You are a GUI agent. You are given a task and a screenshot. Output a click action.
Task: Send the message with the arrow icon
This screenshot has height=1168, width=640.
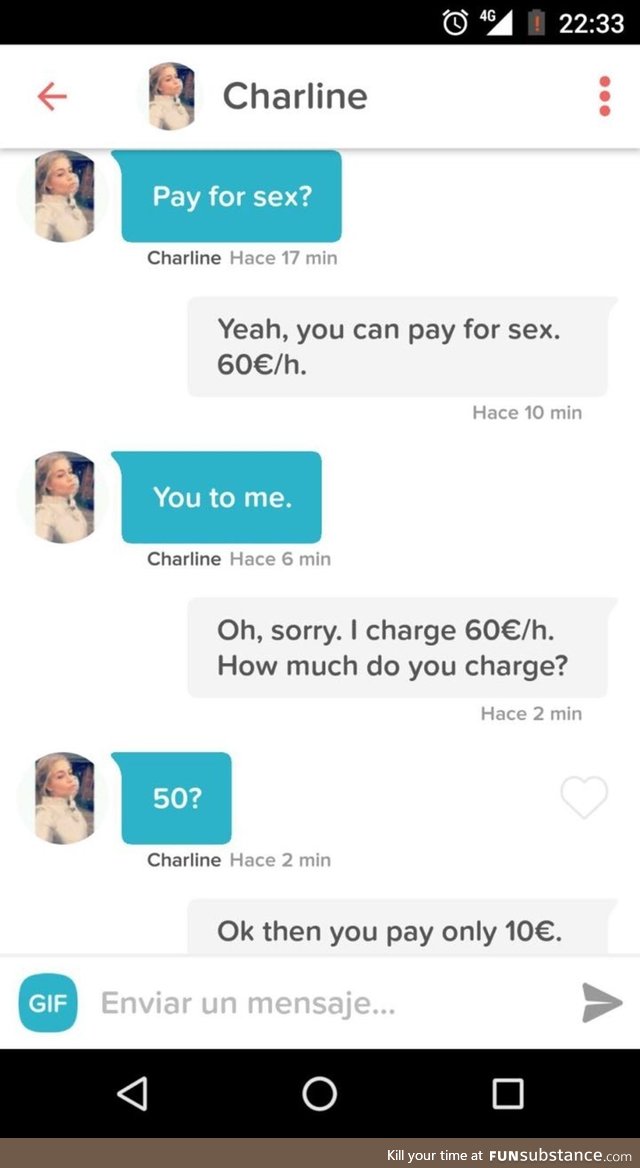click(602, 1002)
